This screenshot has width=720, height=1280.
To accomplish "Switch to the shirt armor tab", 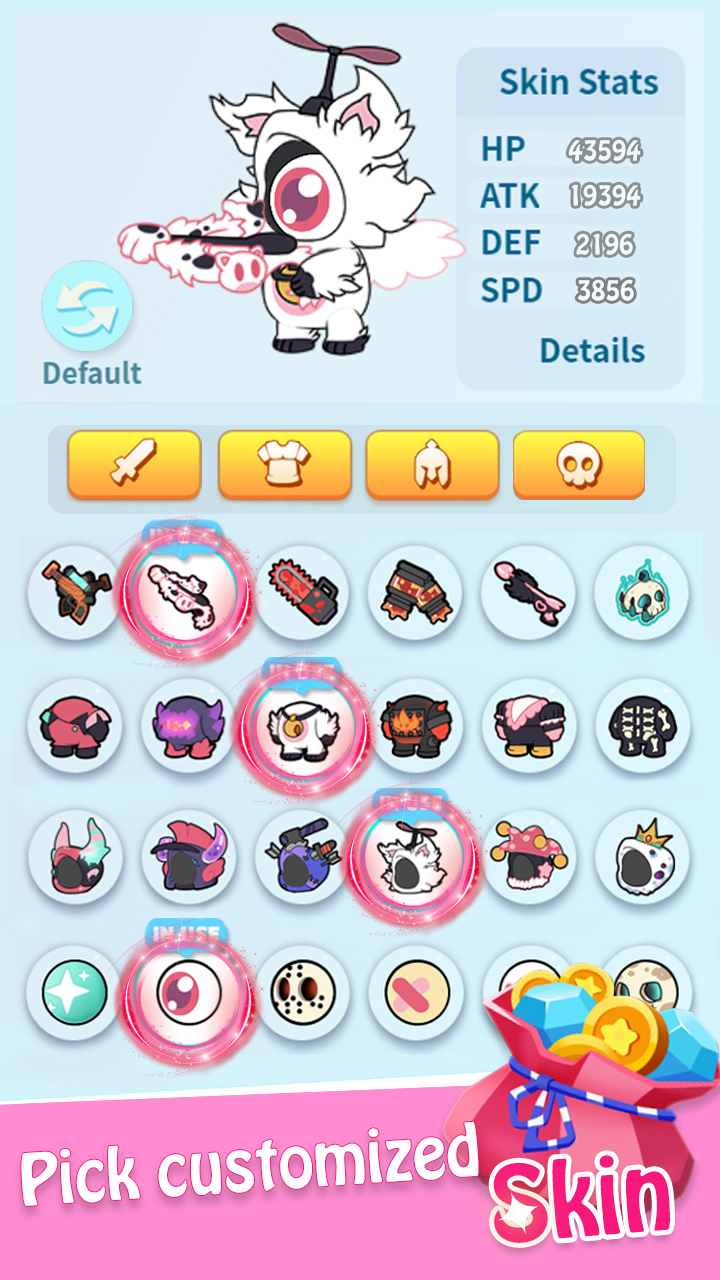I will [x=284, y=465].
